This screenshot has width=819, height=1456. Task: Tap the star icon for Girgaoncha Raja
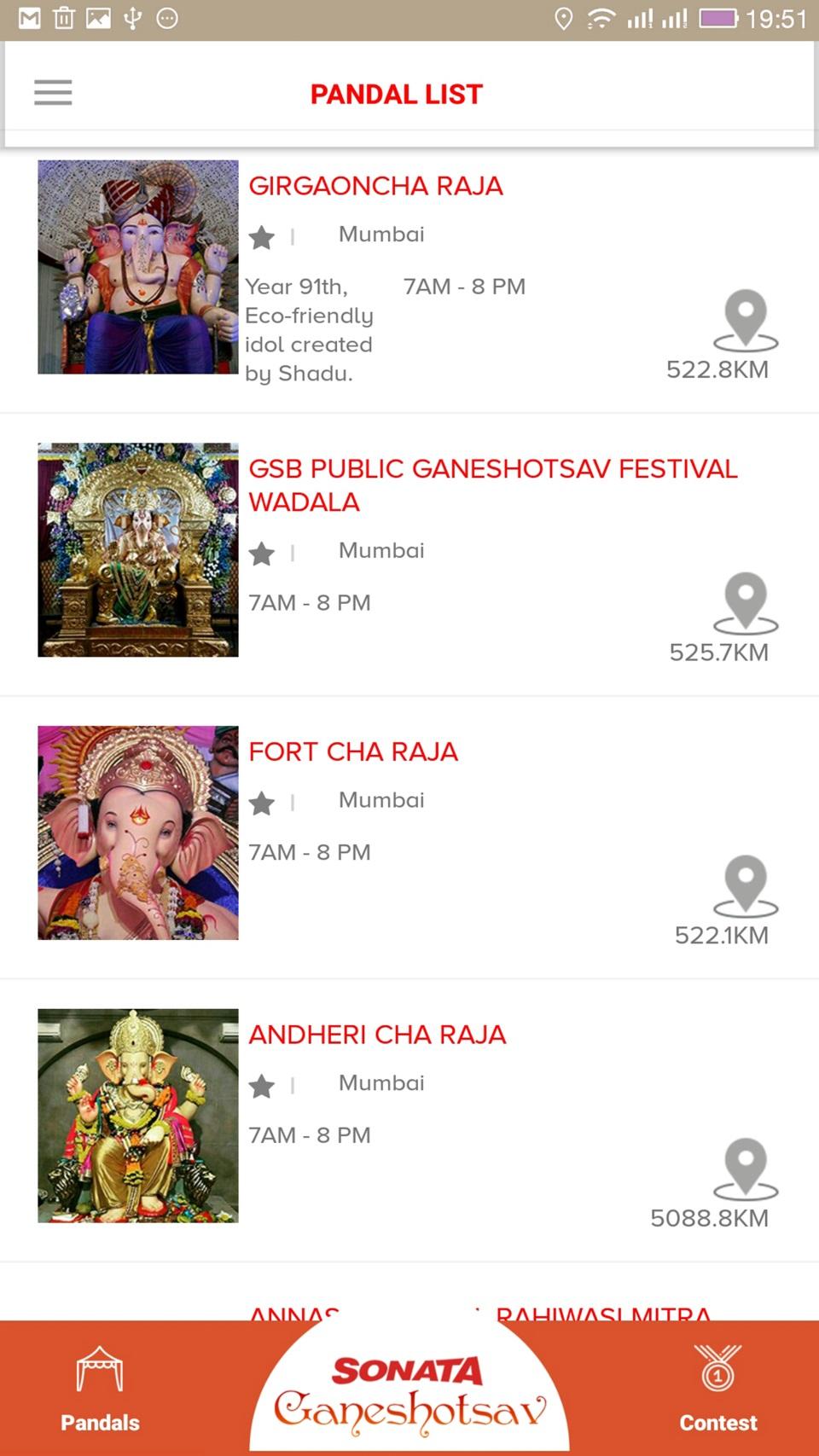click(262, 237)
